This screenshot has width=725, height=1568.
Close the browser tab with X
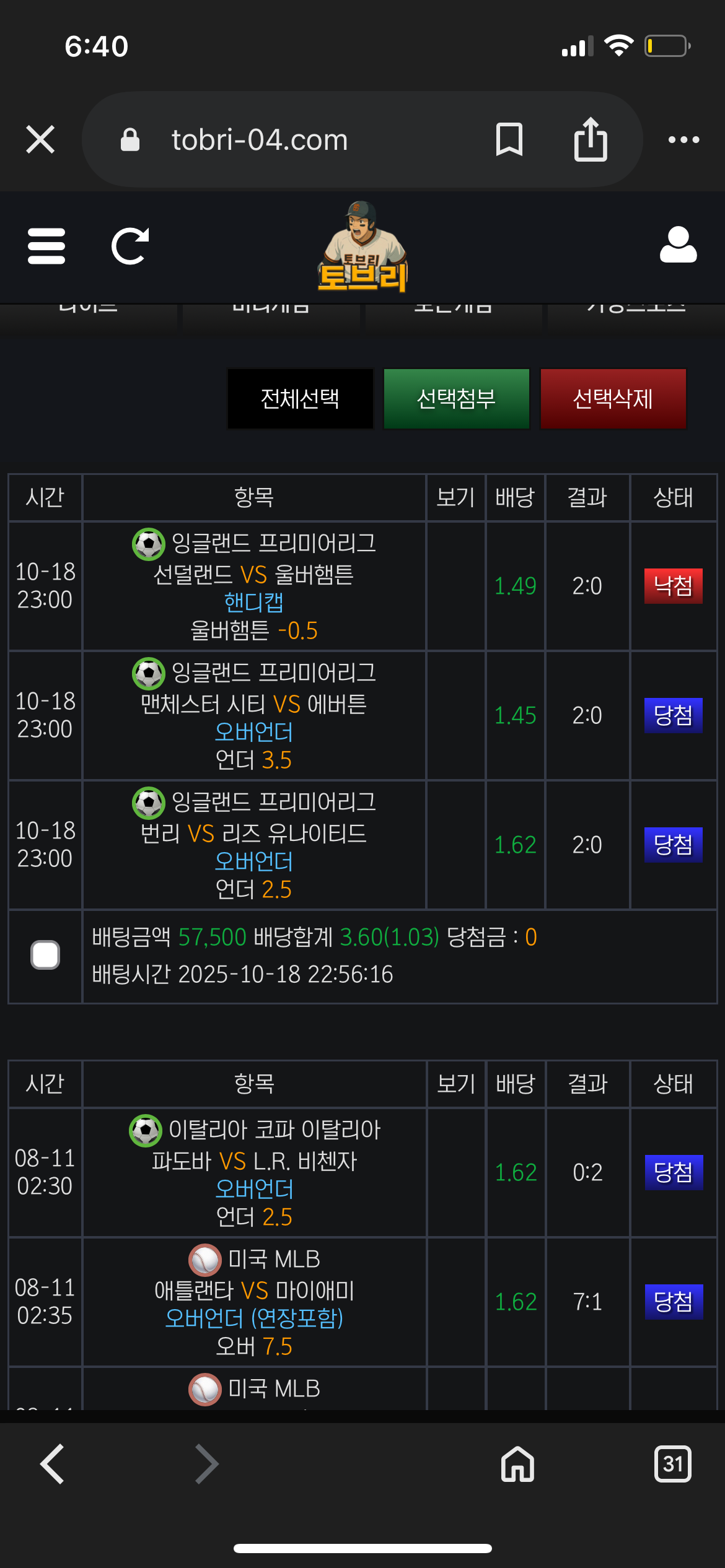(41, 139)
